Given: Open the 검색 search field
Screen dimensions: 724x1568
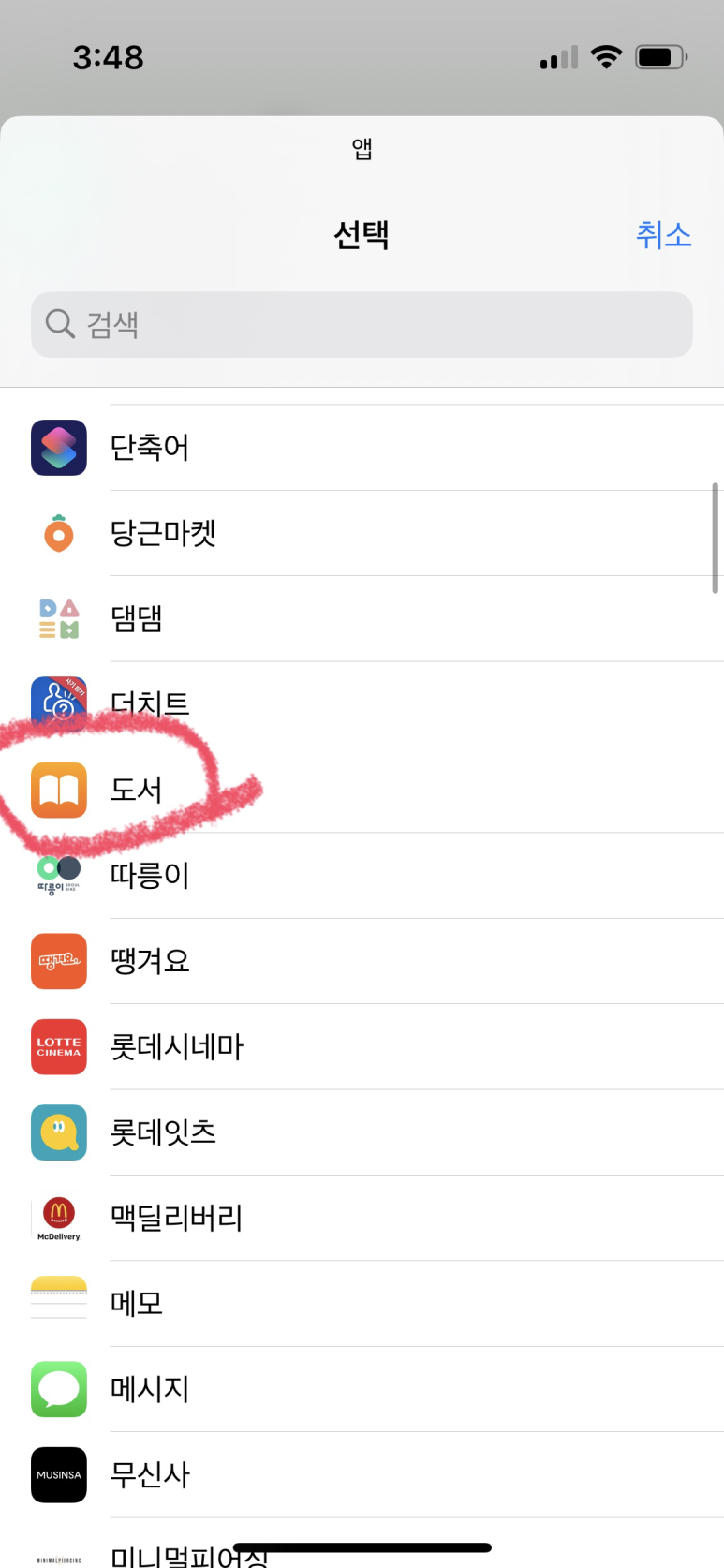Looking at the screenshot, I should click(x=362, y=324).
